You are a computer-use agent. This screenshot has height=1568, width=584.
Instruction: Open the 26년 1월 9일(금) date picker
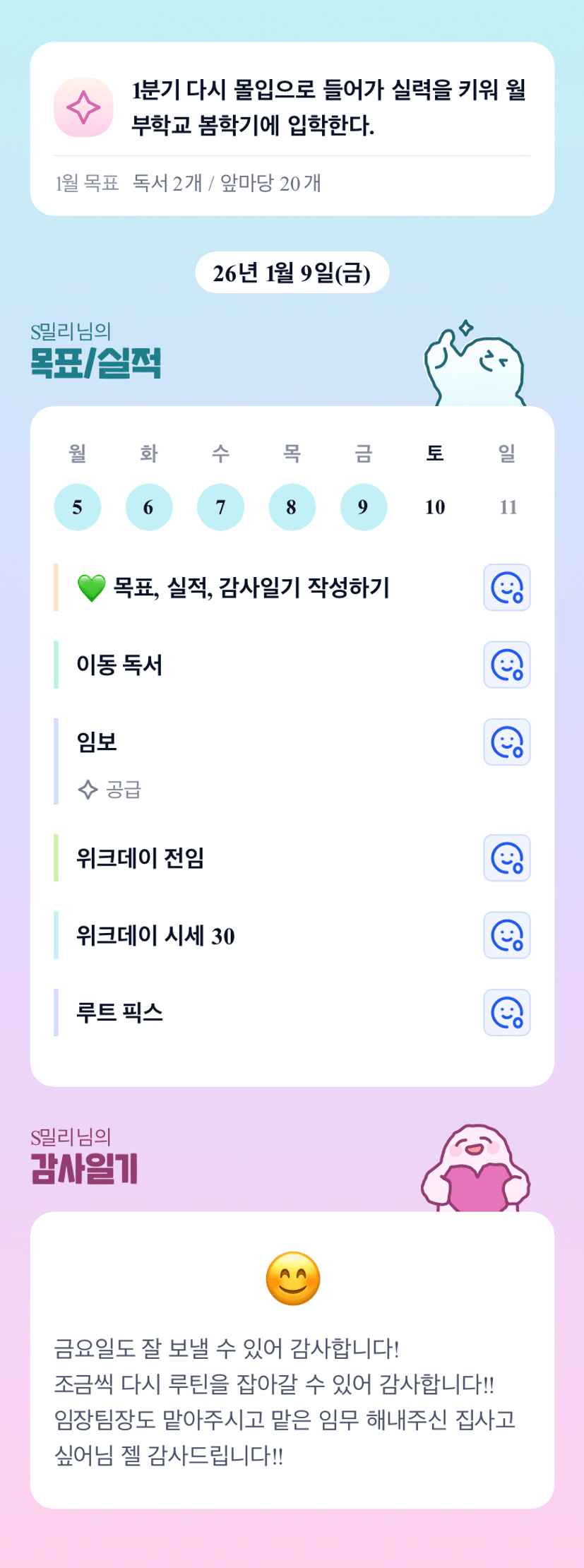pos(292,273)
